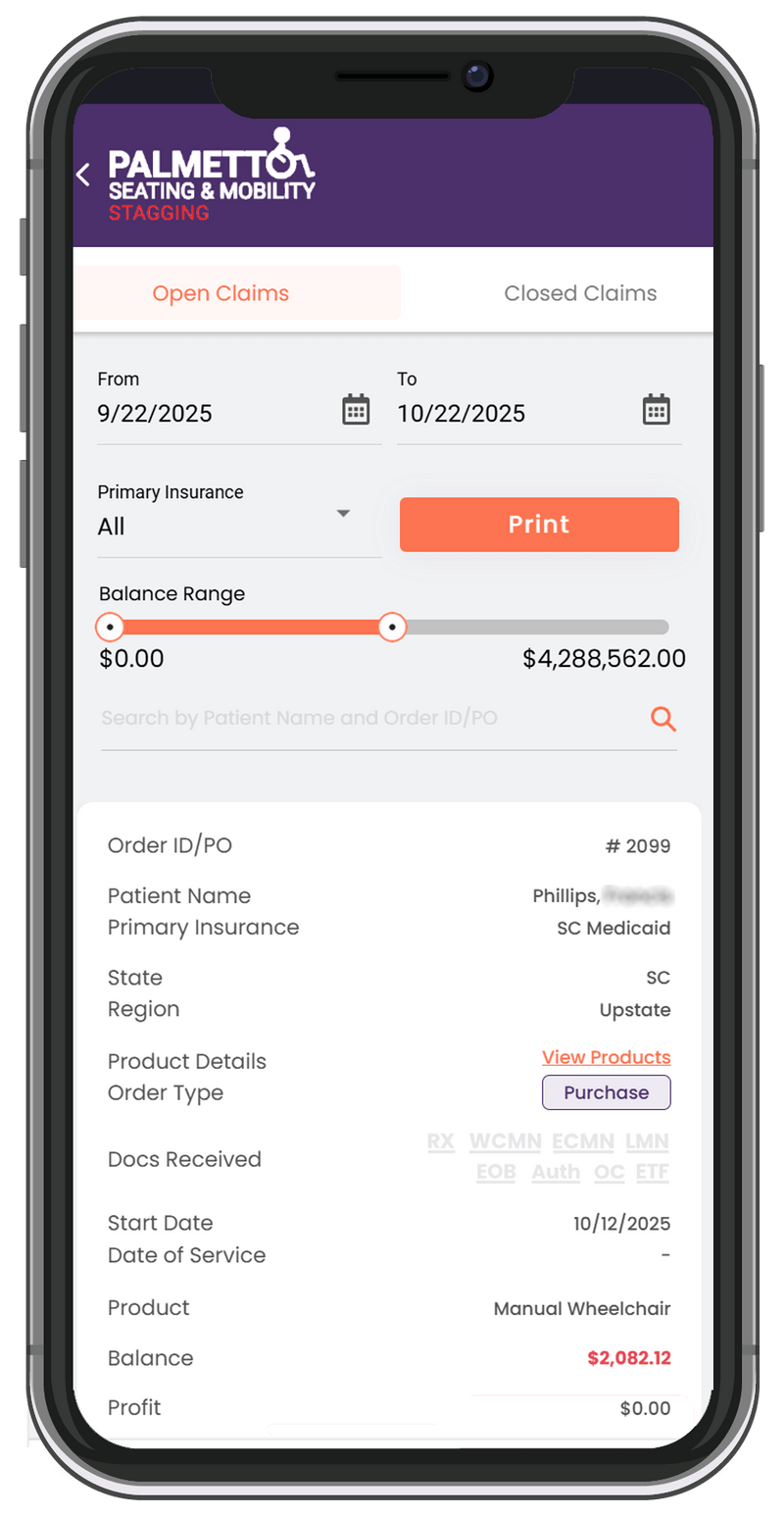Tap the Purchase order type chip
Viewport: 784px width, 1517px height.
(606, 1092)
